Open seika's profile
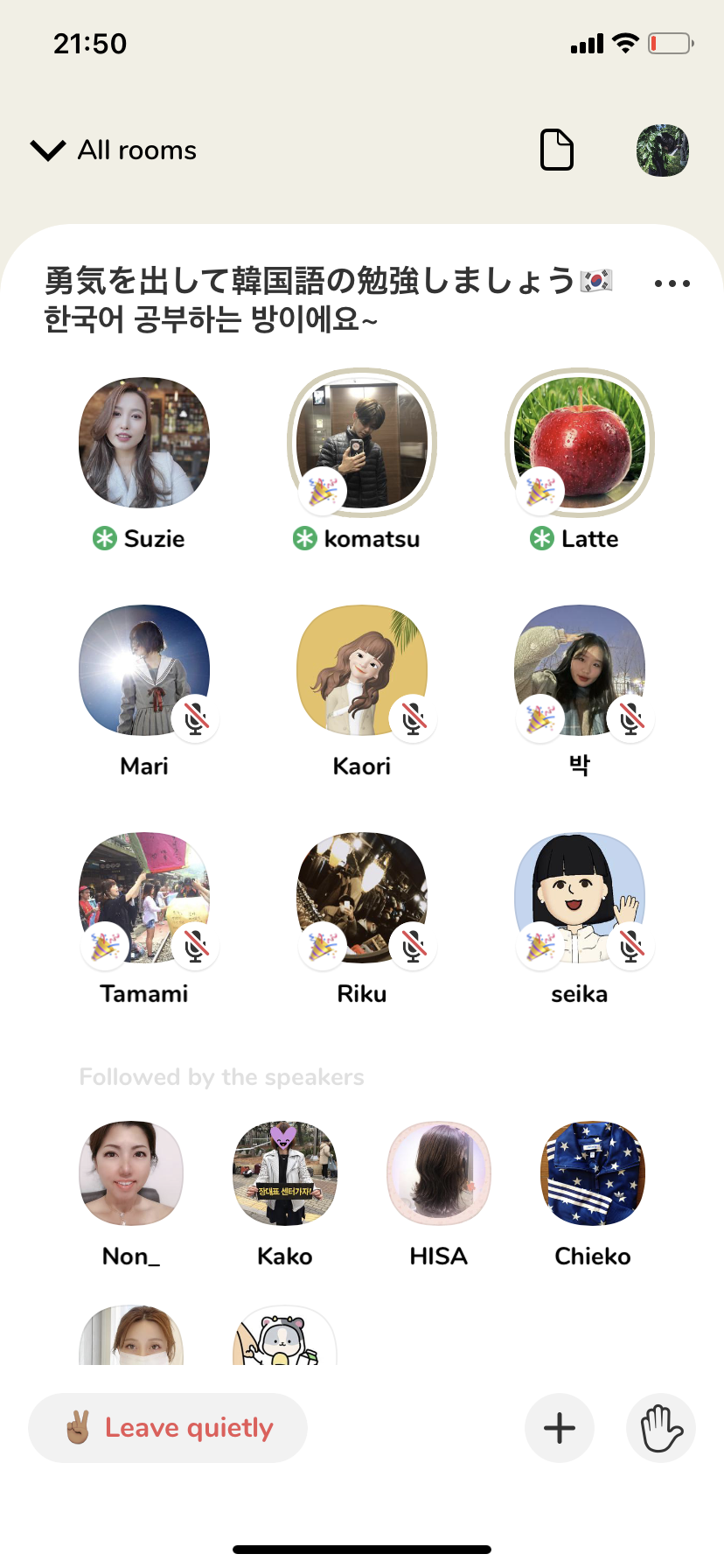 coord(580,898)
